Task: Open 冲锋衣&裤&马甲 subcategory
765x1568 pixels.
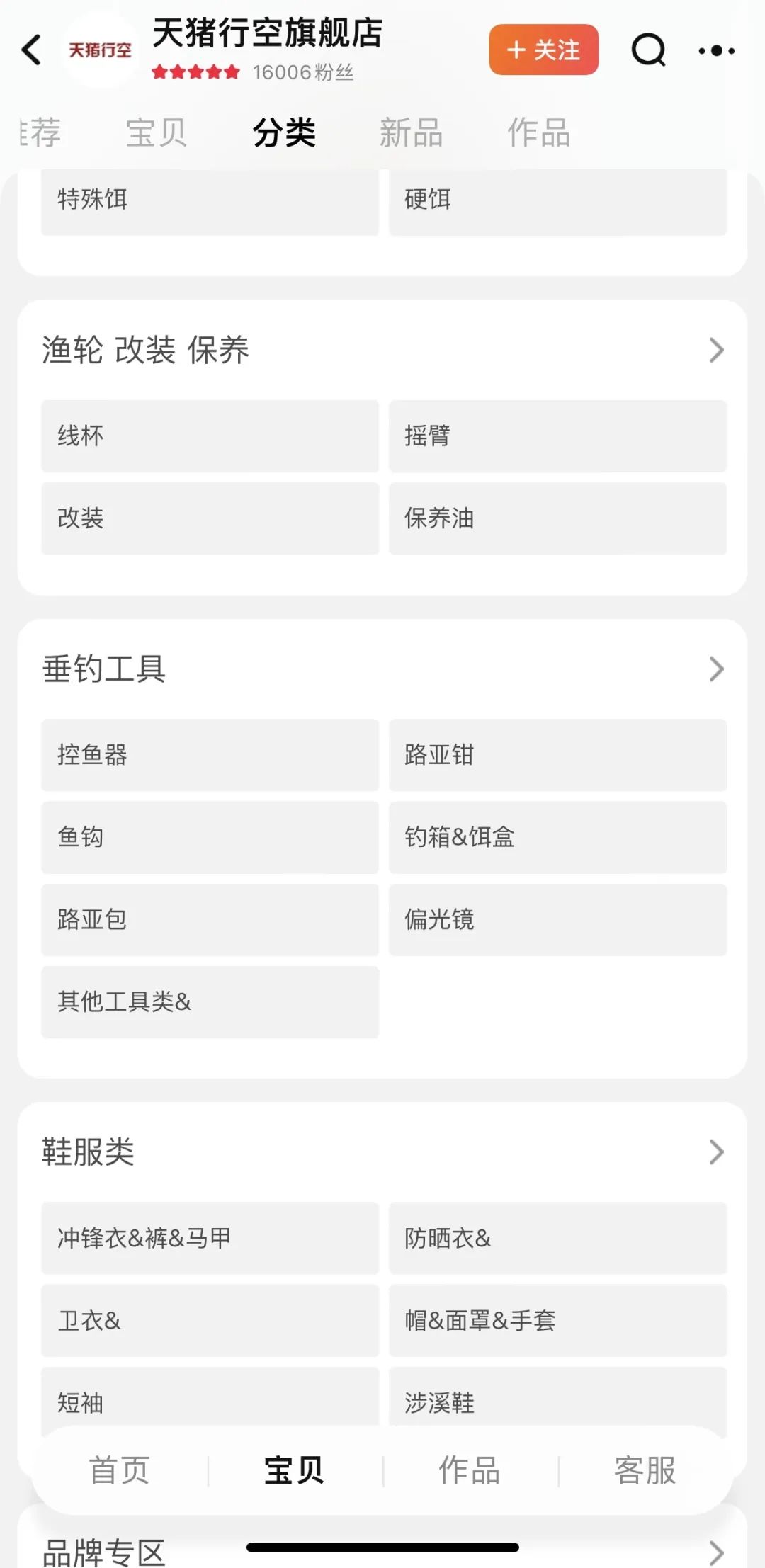Action: [210, 1238]
